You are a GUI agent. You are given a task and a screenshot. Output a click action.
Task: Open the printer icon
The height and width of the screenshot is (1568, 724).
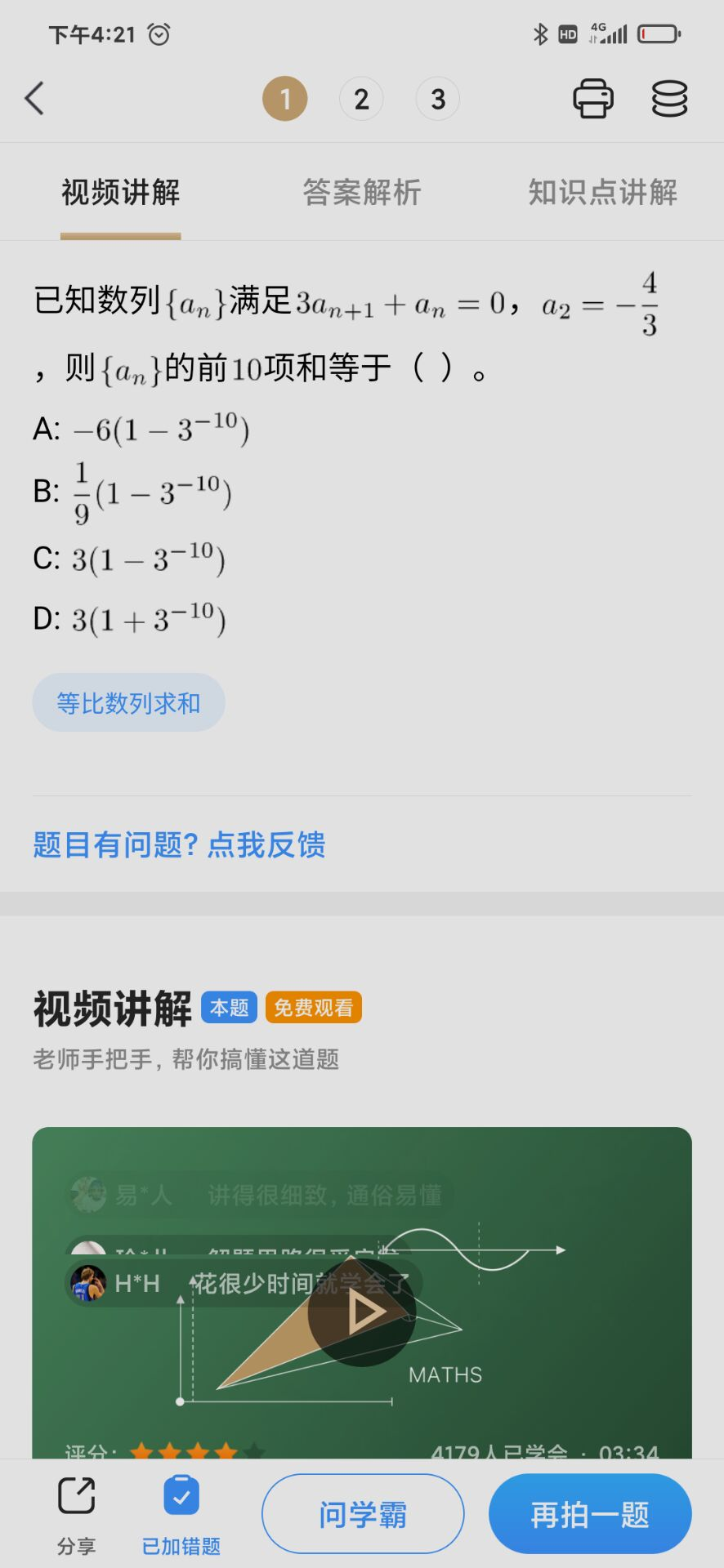click(x=593, y=99)
